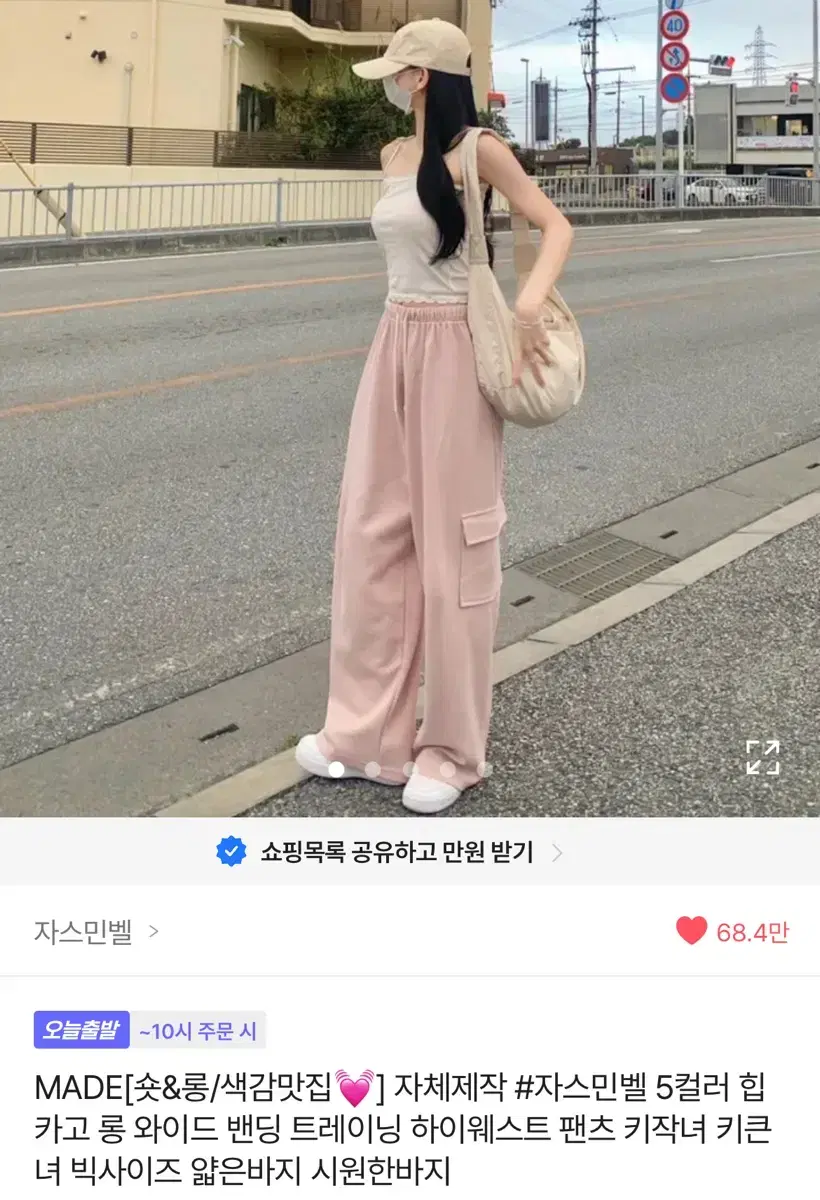Image resolution: width=820 pixels, height=1200 pixels.
Task: Select the third carousel pagination dot
Action: (410, 769)
